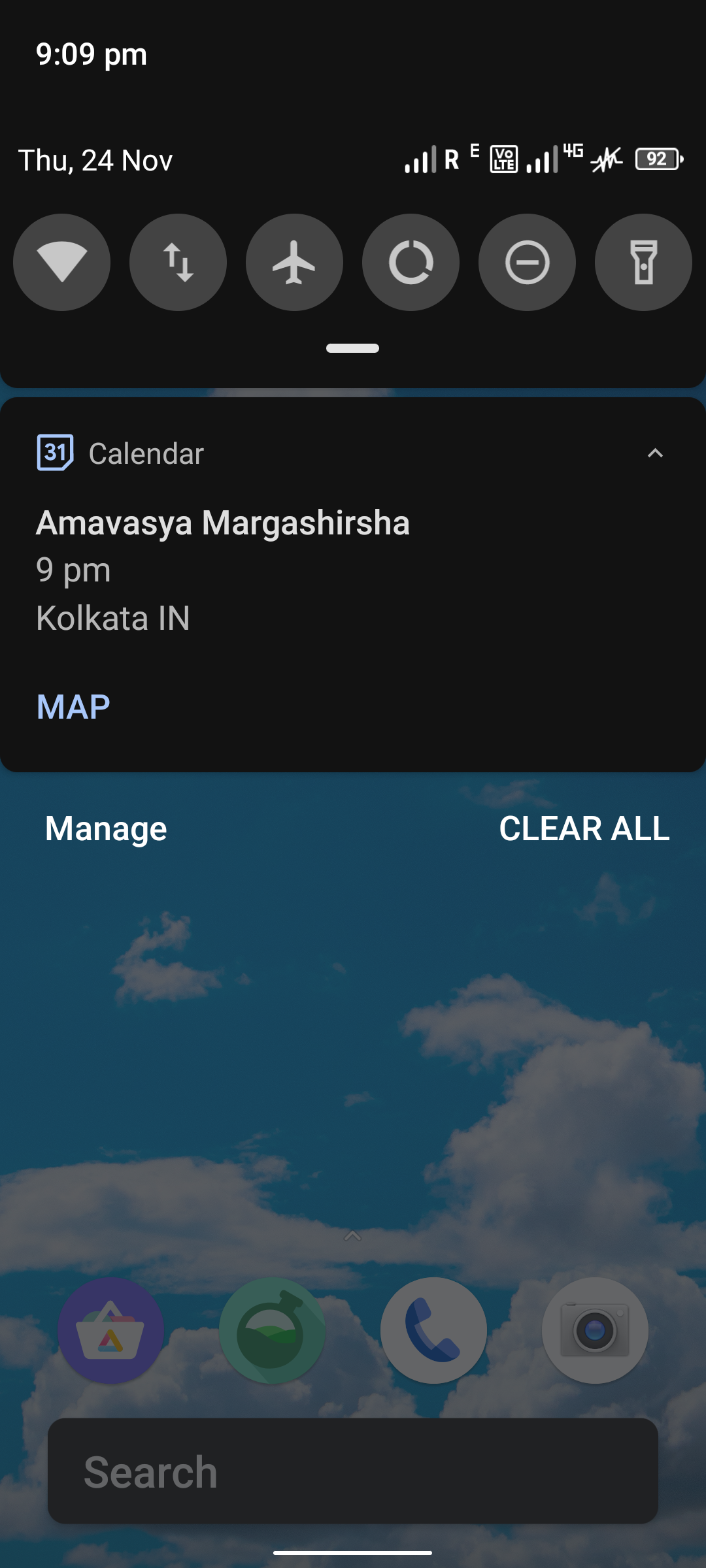Toggle Wi-Fi from quick settings
Image resolution: width=706 pixels, height=1568 pixels.
61,261
